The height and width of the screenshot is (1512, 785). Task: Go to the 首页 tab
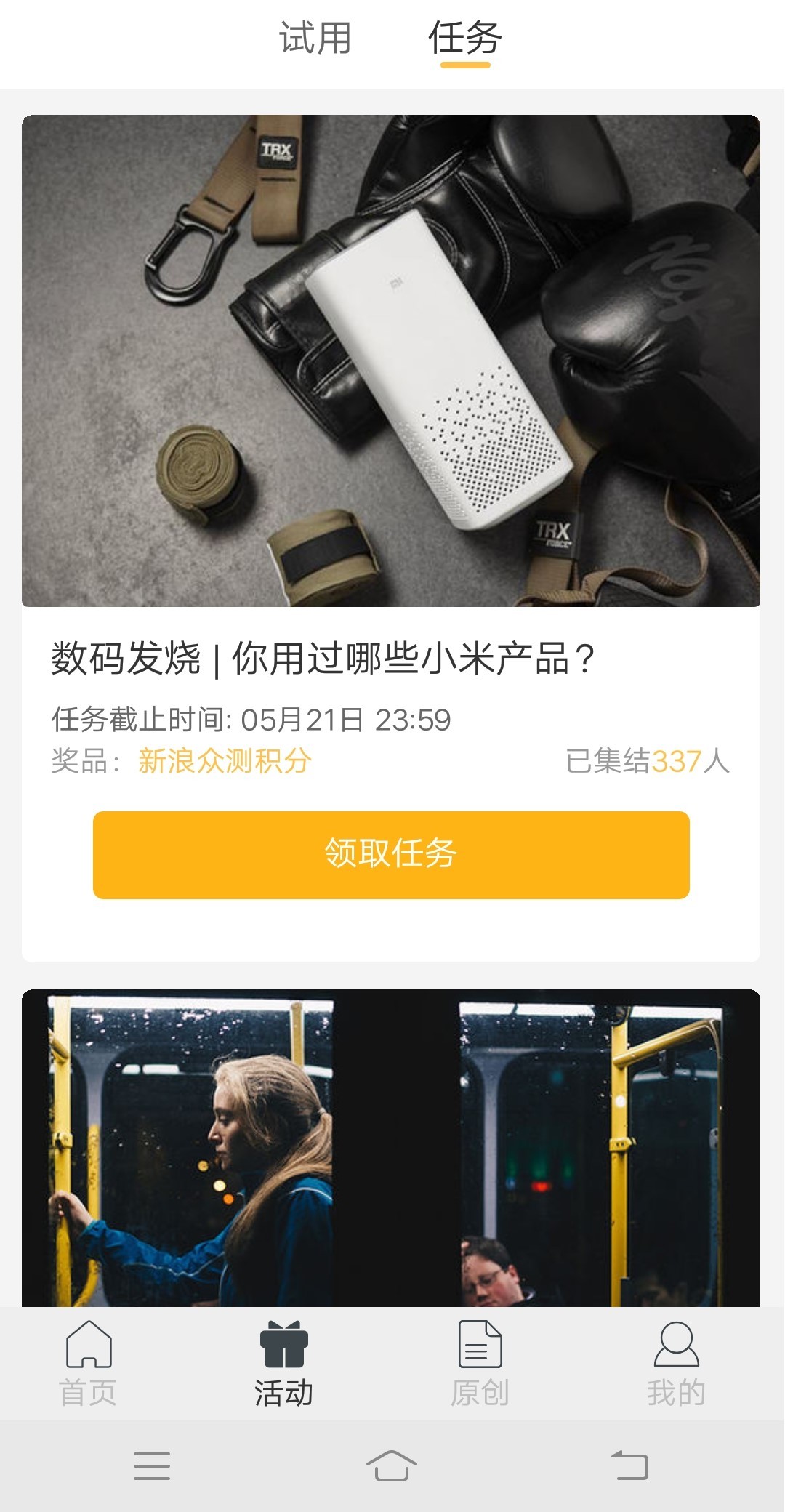[x=88, y=1364]
